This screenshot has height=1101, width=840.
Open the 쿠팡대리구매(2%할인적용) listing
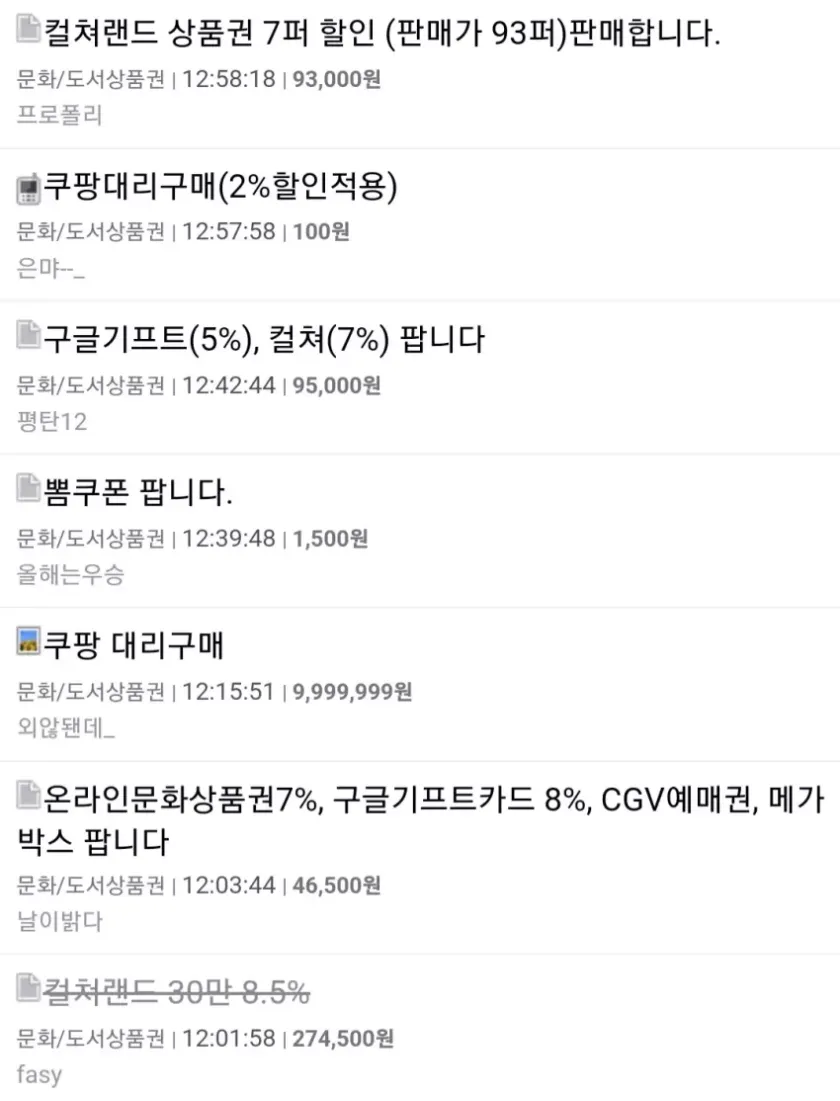coord(222,187)
